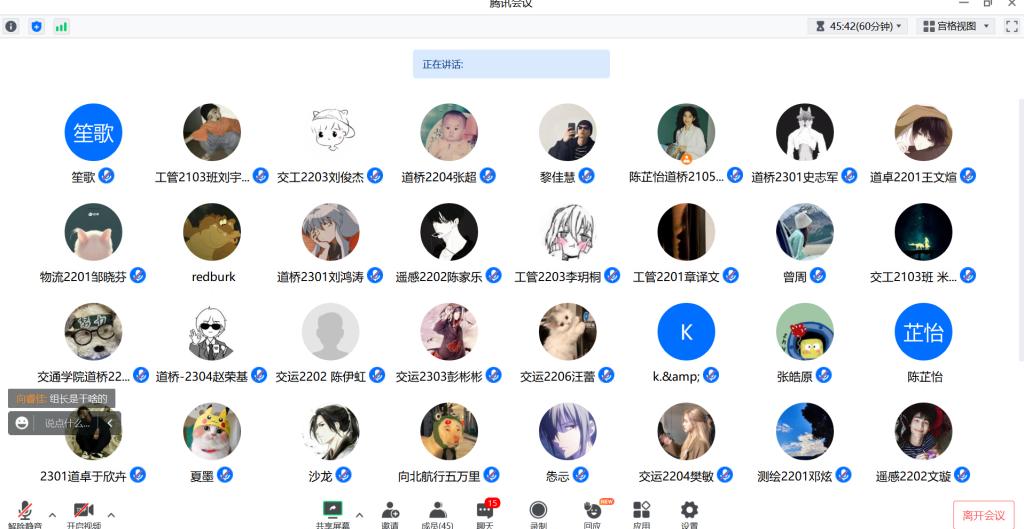Open the reactions menu

pyautogui.click(x=592, y=513)
